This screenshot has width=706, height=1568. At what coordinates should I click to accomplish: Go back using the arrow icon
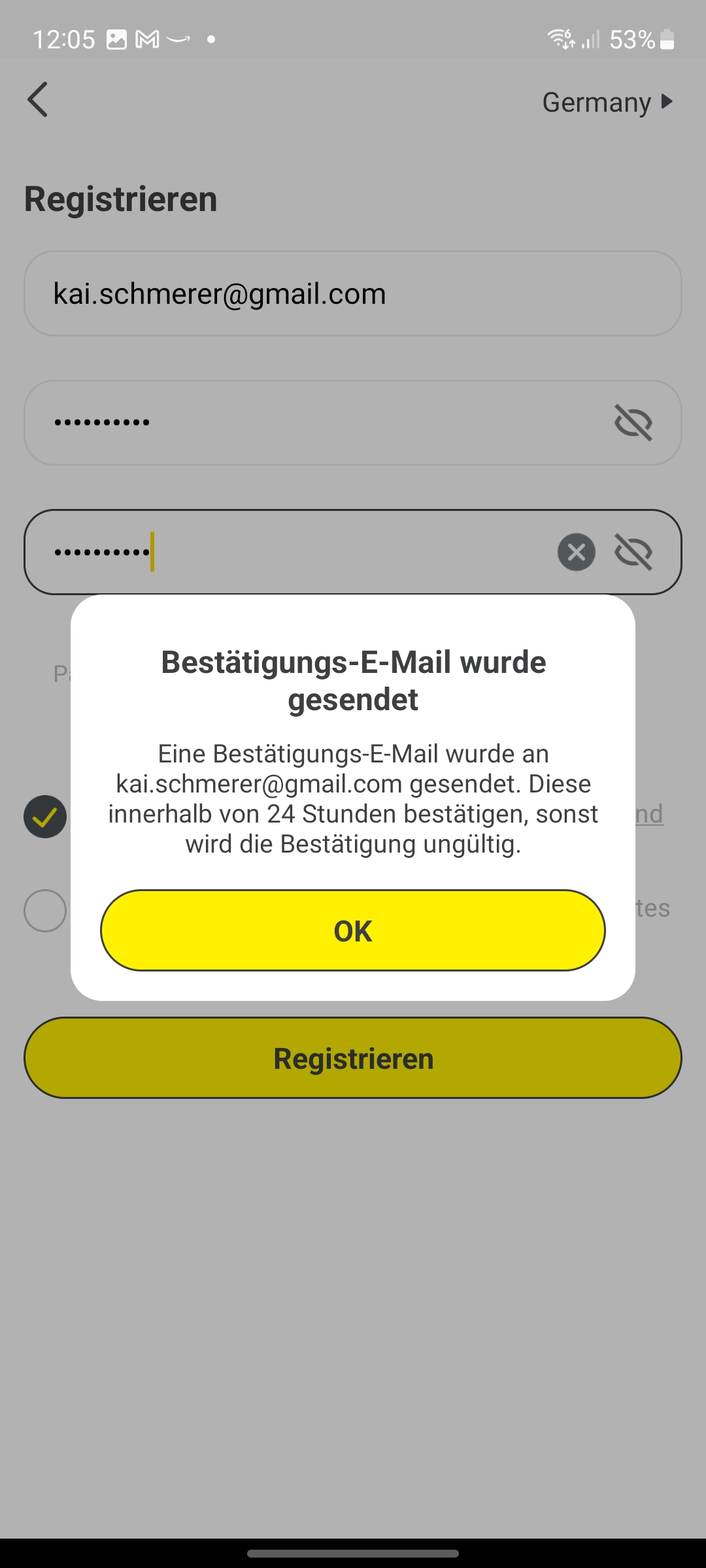(38, 100)
